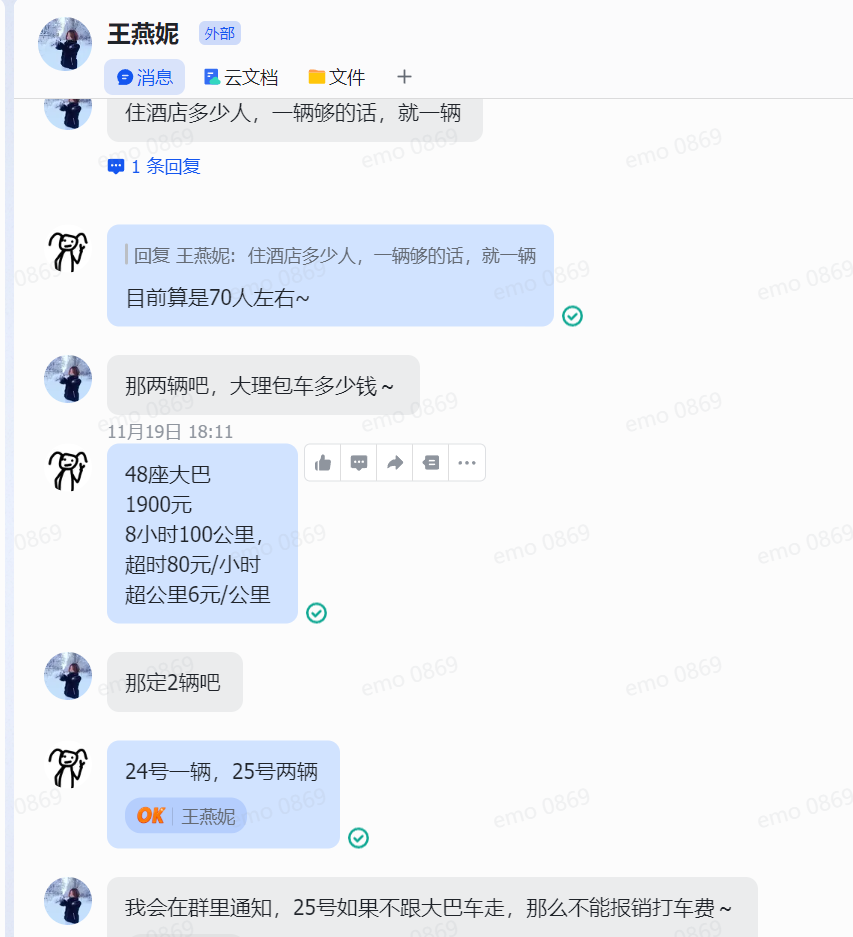This screenshot has height=937, width=853.
Task: Open the 文件 tab
Action: coord(337,77)
